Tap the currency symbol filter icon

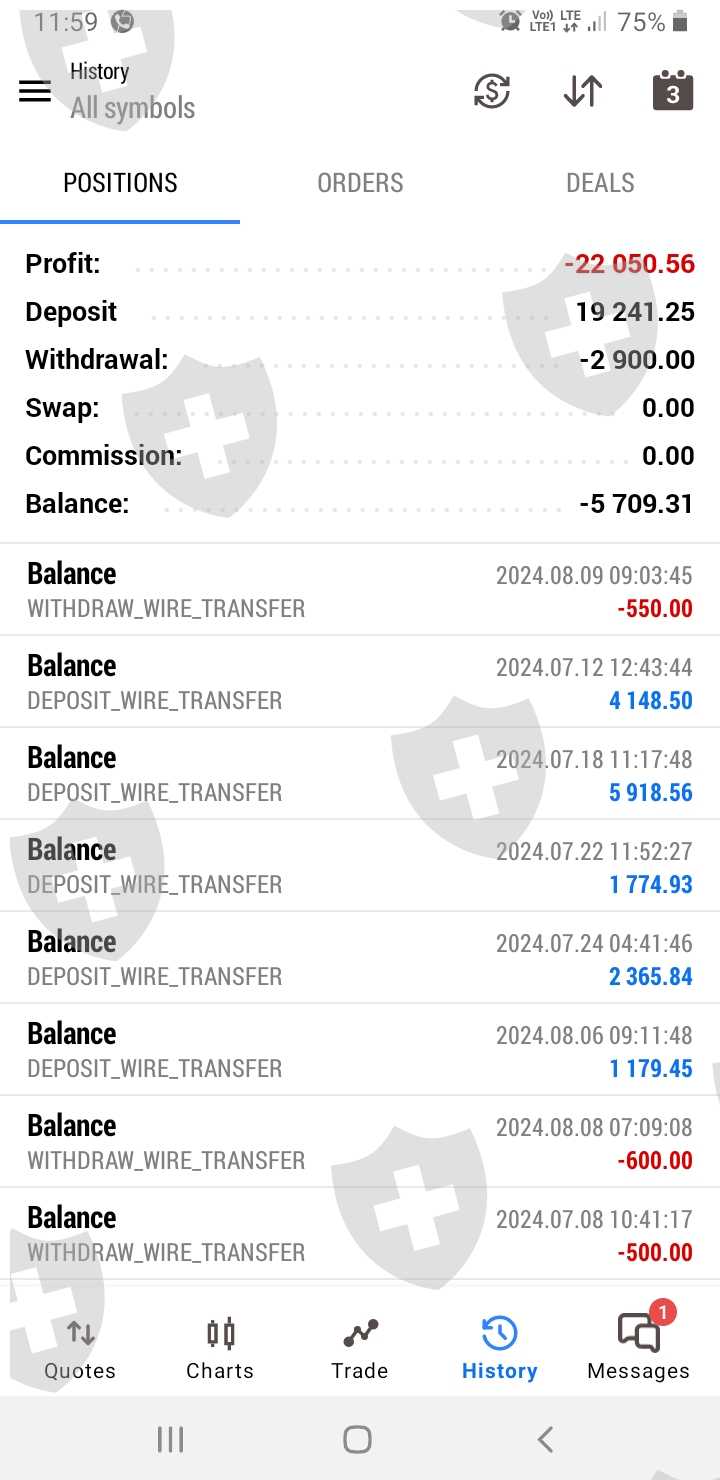[491, 91]
